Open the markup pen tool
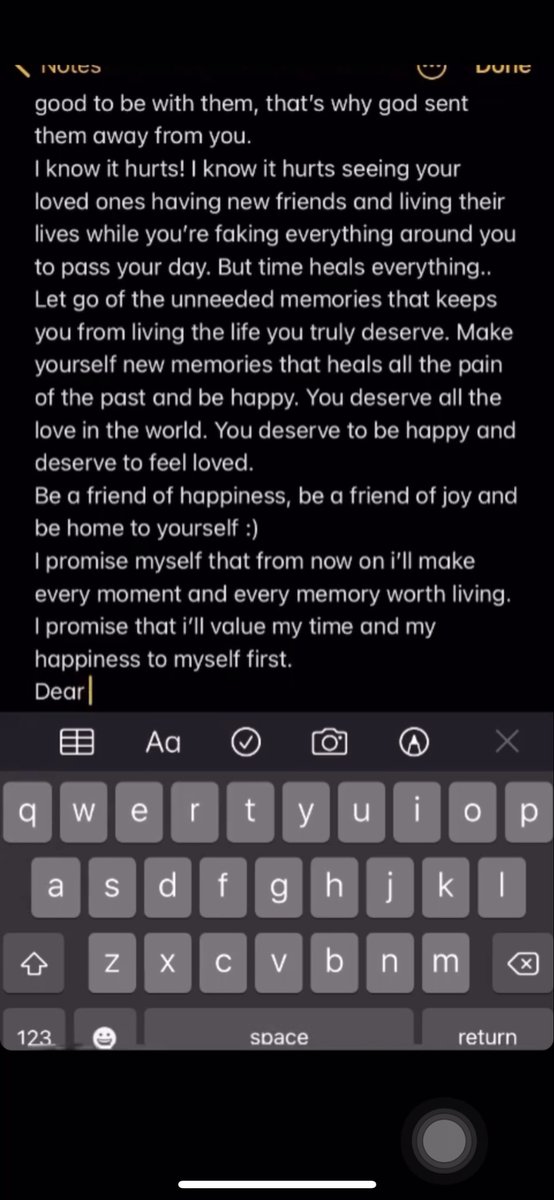Image resolution: width=554 pixels, height=1200 pixels. [x=413, y=741]
